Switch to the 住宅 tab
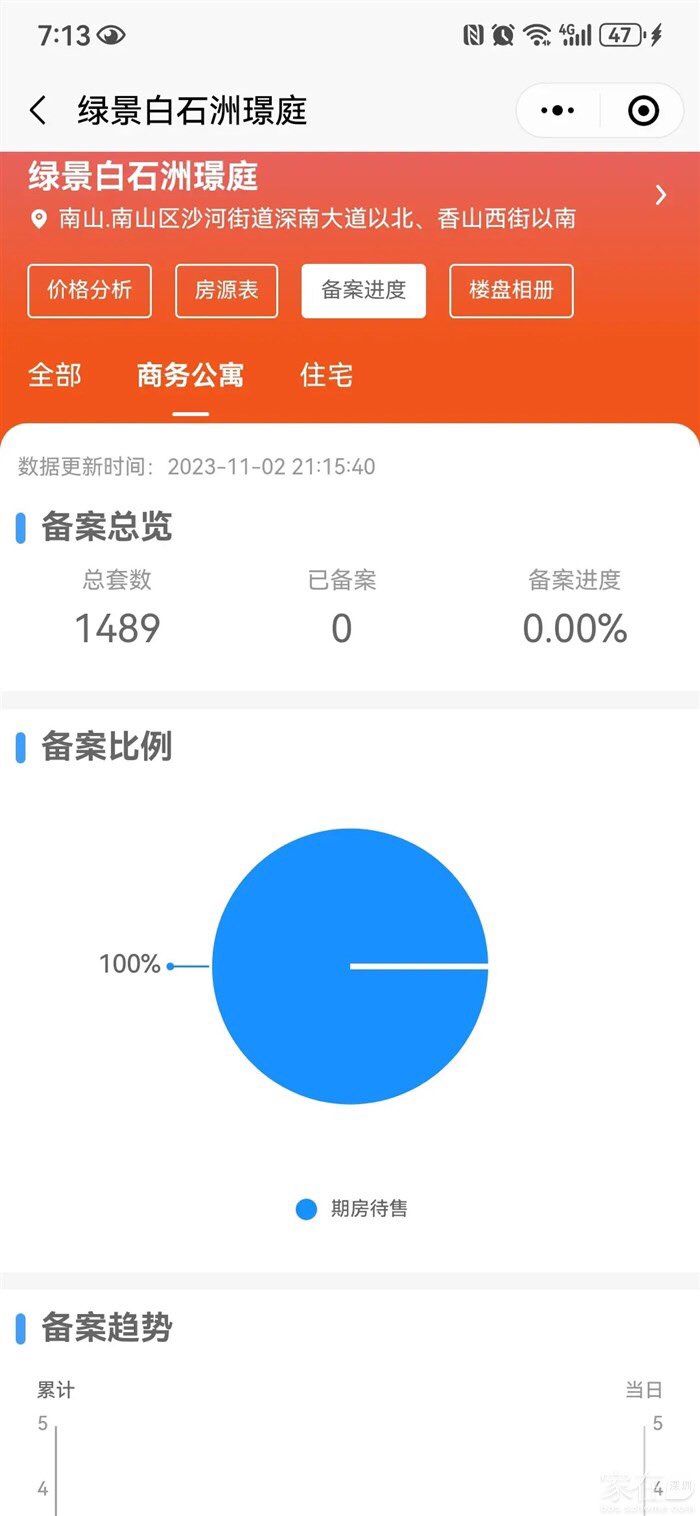The image size is (700, 1516). click(326, 376)
